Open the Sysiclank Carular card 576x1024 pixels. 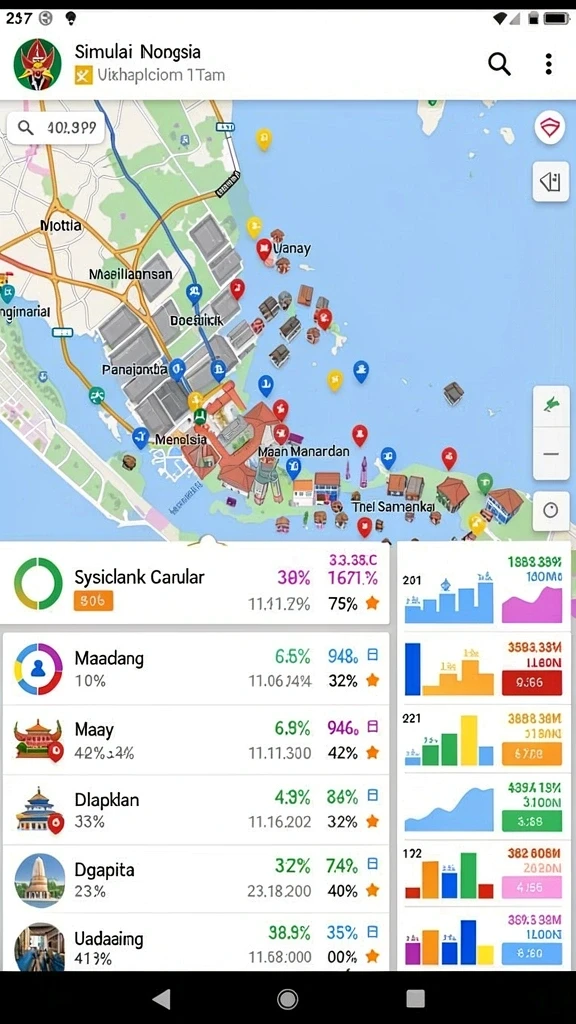(x=196, y=583)
